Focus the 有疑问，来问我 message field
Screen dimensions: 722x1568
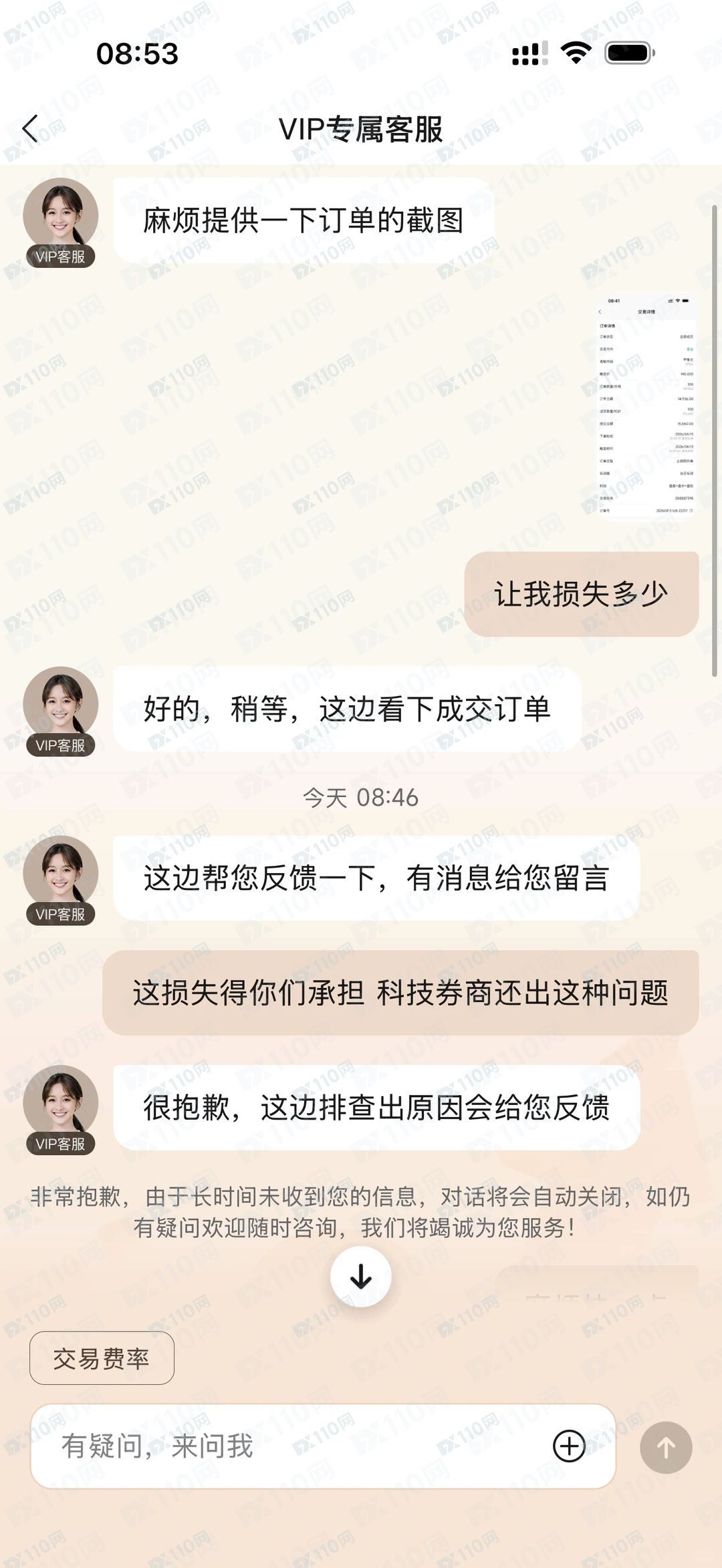294,1446
